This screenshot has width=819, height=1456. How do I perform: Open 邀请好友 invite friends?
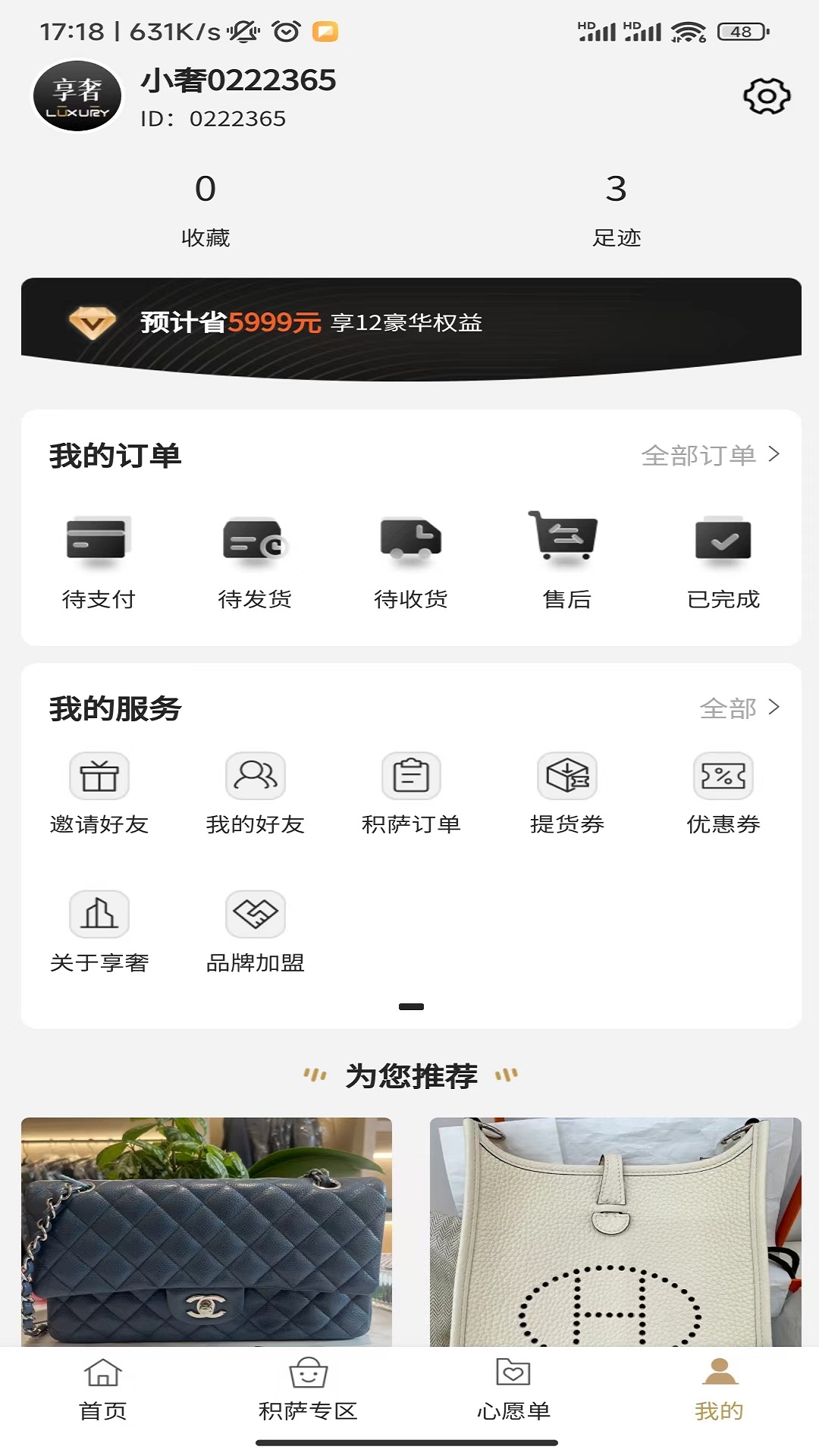pyautogui.click(x=99, y=793)
